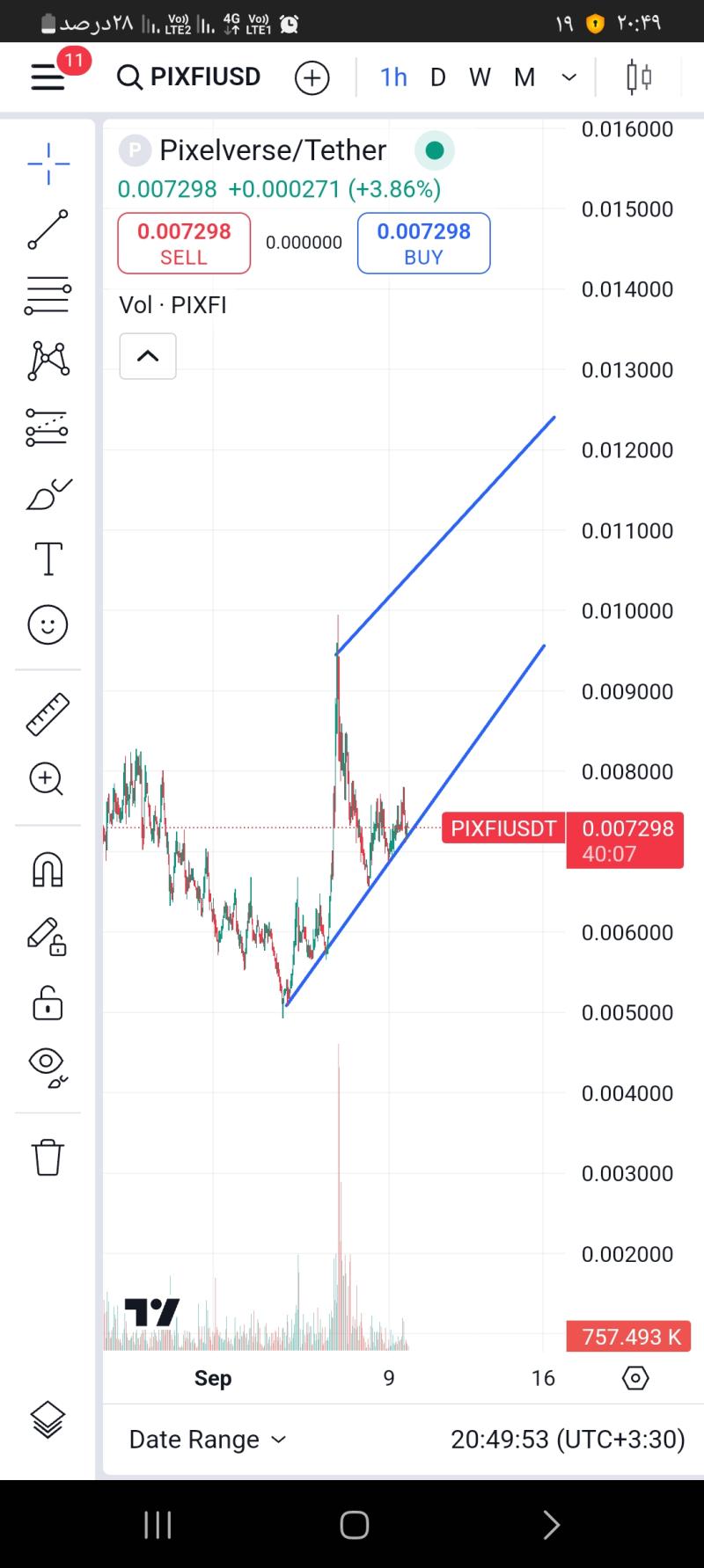Collapse the indicator legend arrow

pyautogui.click(x=148, y=356)
